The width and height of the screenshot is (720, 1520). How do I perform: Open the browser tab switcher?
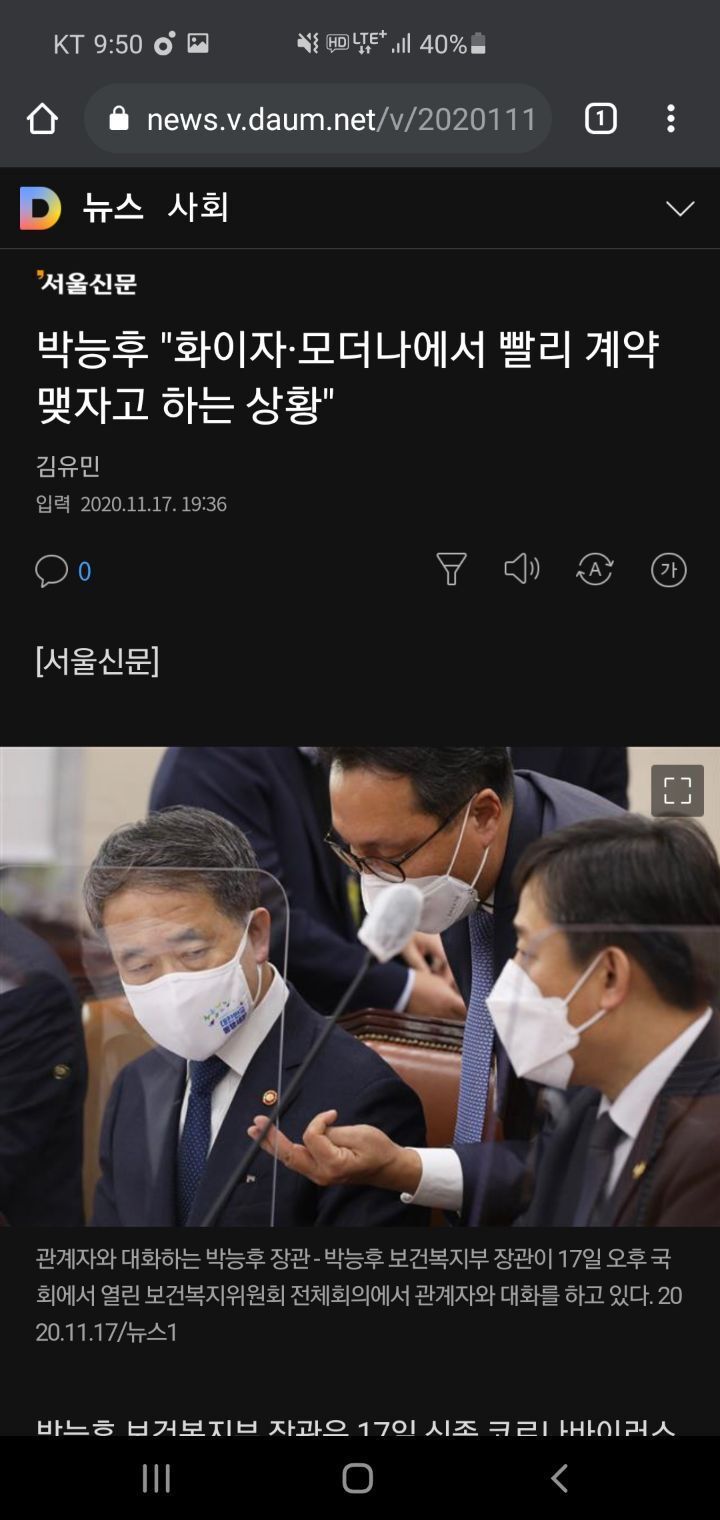click(x=600, y=119)
